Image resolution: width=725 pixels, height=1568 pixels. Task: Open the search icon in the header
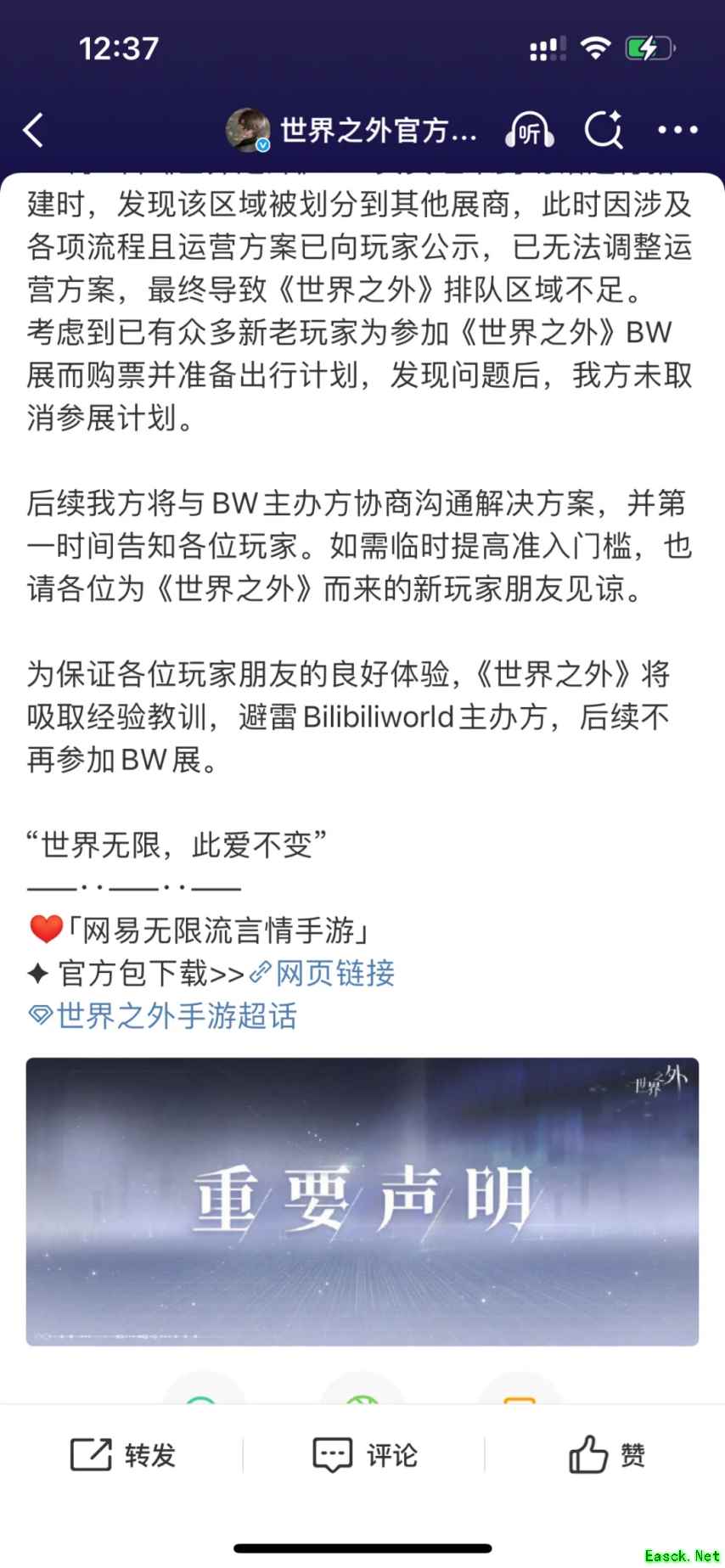coord(604,131)
